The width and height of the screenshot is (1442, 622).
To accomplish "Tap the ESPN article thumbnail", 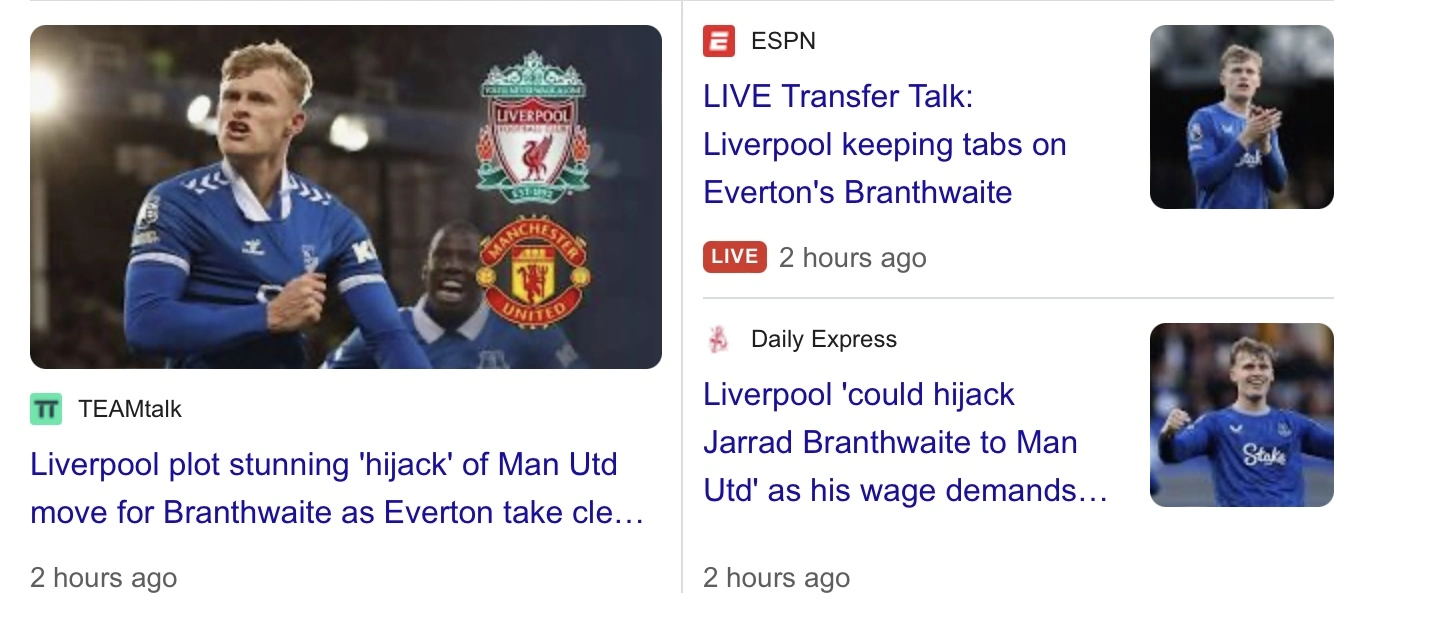I will pyautogui.click(x=1241, y=117).
